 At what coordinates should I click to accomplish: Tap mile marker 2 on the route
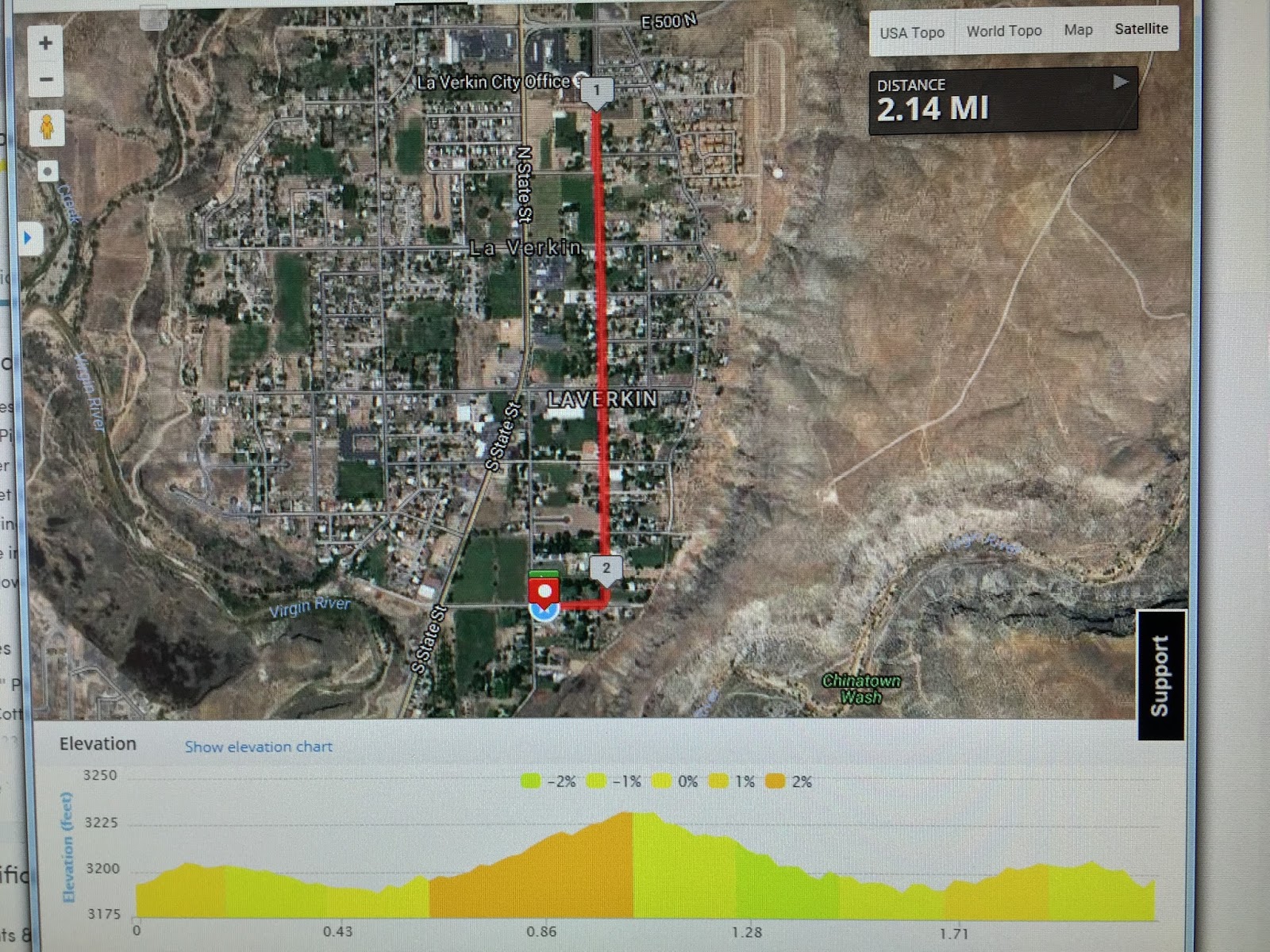[x=606, y=569]
